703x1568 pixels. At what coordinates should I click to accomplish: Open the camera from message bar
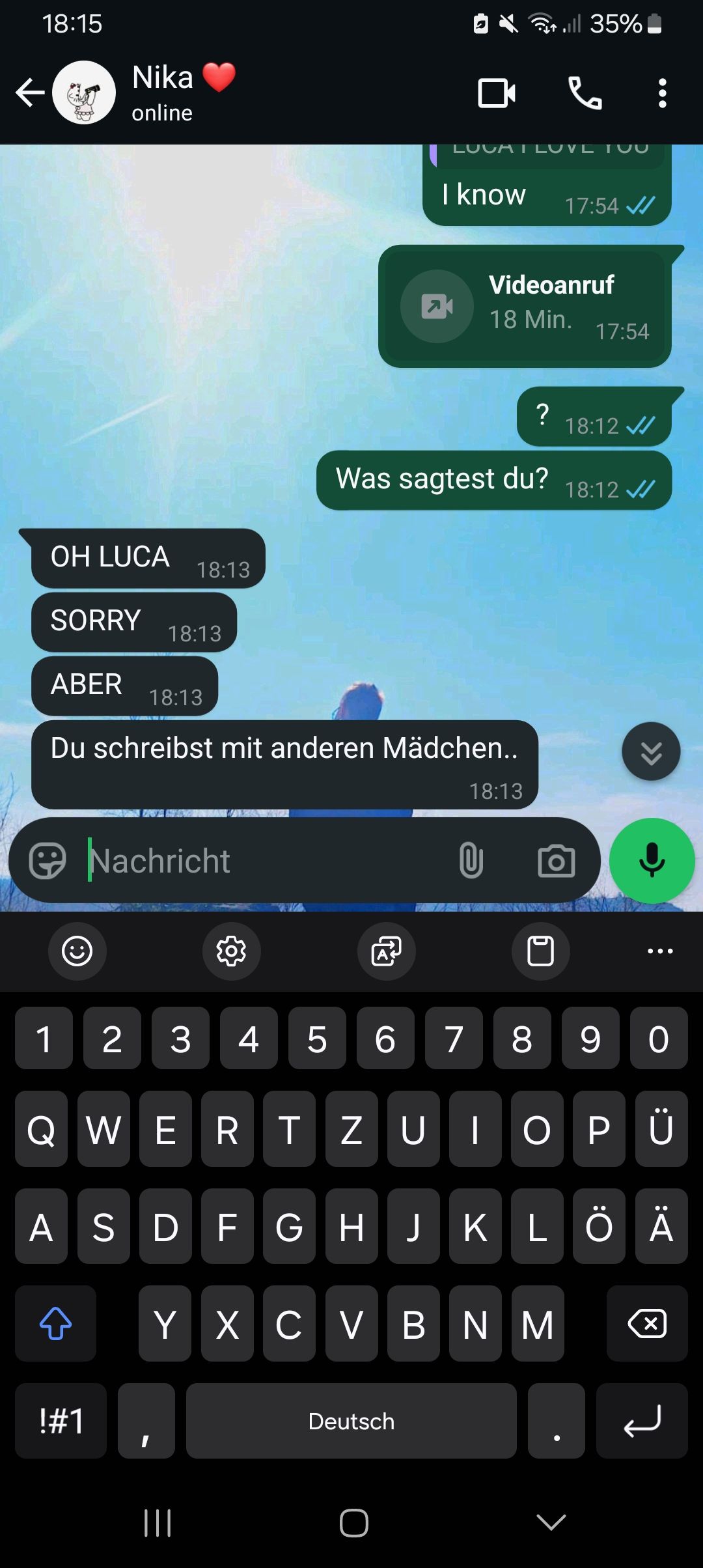click(556, 861)
